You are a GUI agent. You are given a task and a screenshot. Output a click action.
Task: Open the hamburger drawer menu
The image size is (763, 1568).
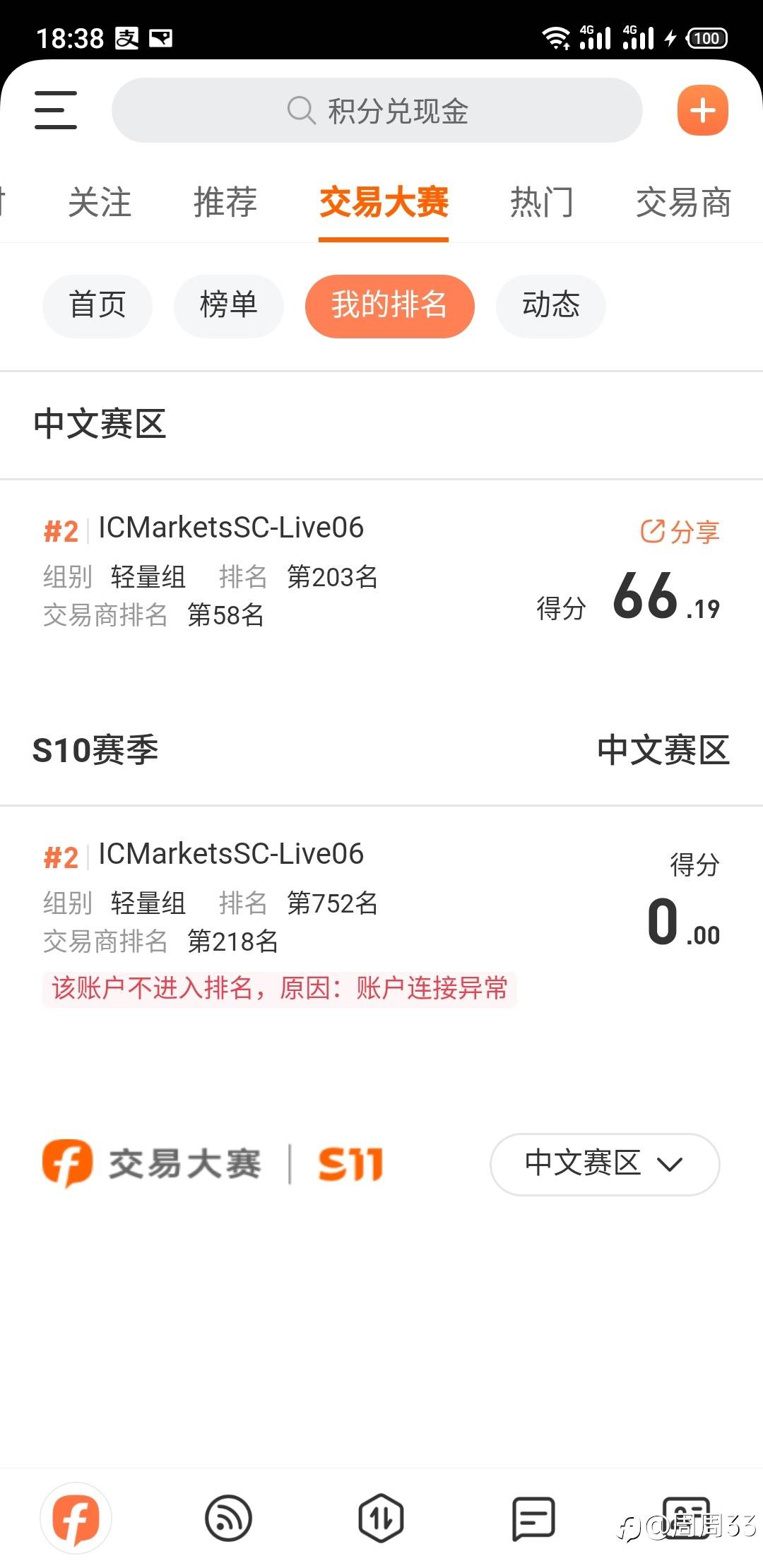tap(55, 110)
